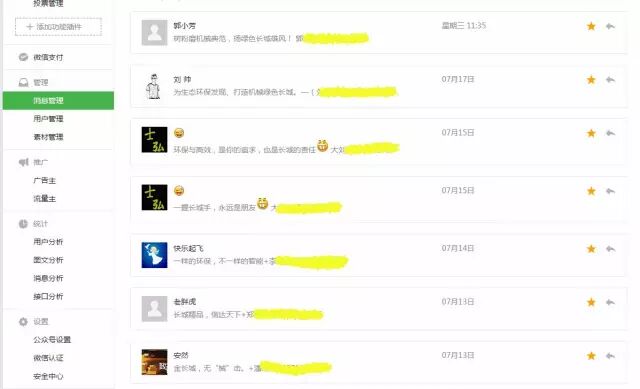Open 公众号设置
The height and width of the screenshot is (389, 640).
tap(52, 340)
